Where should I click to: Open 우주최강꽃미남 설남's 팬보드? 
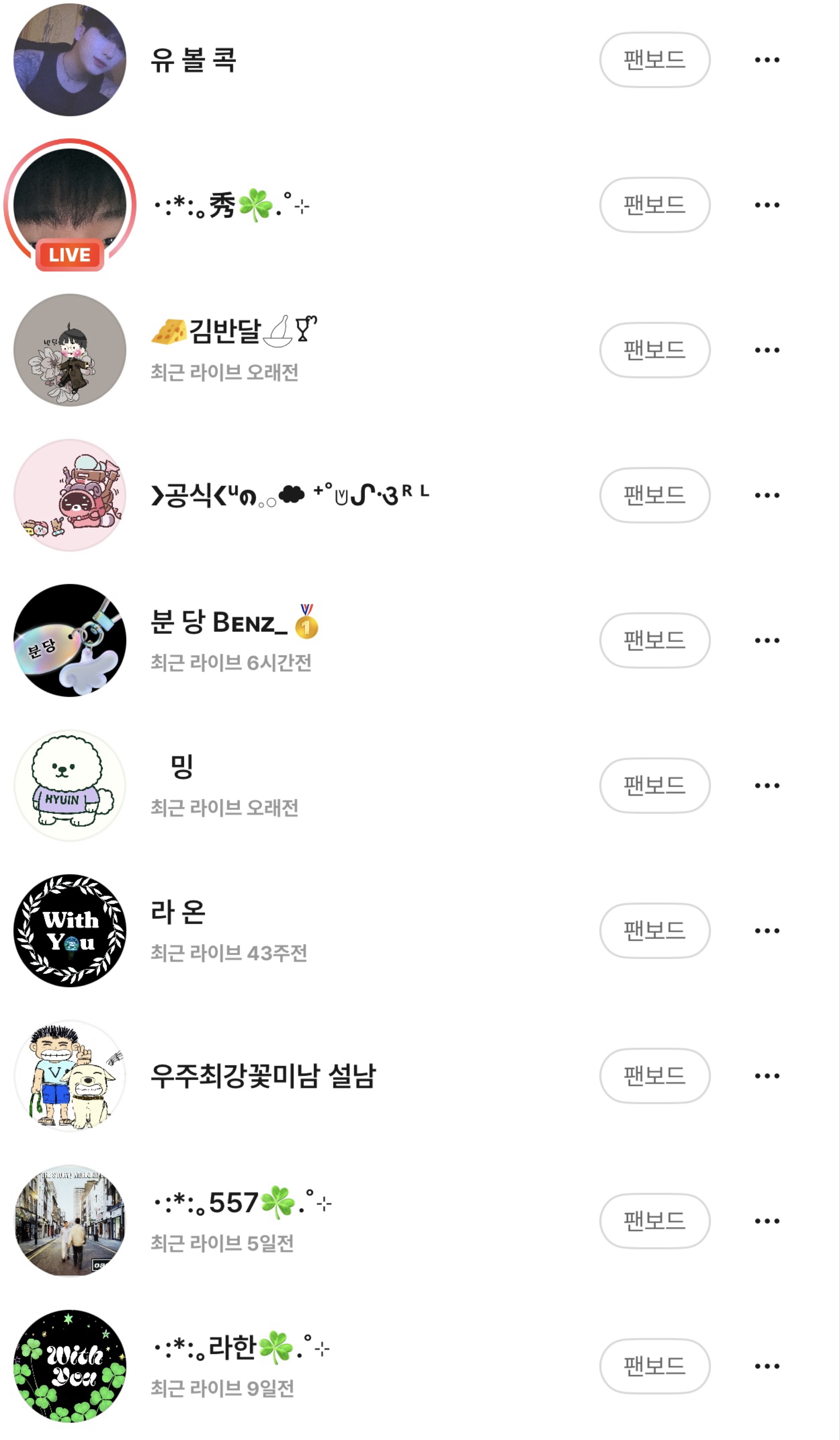pyautogui.click(x=654, y=1075)
